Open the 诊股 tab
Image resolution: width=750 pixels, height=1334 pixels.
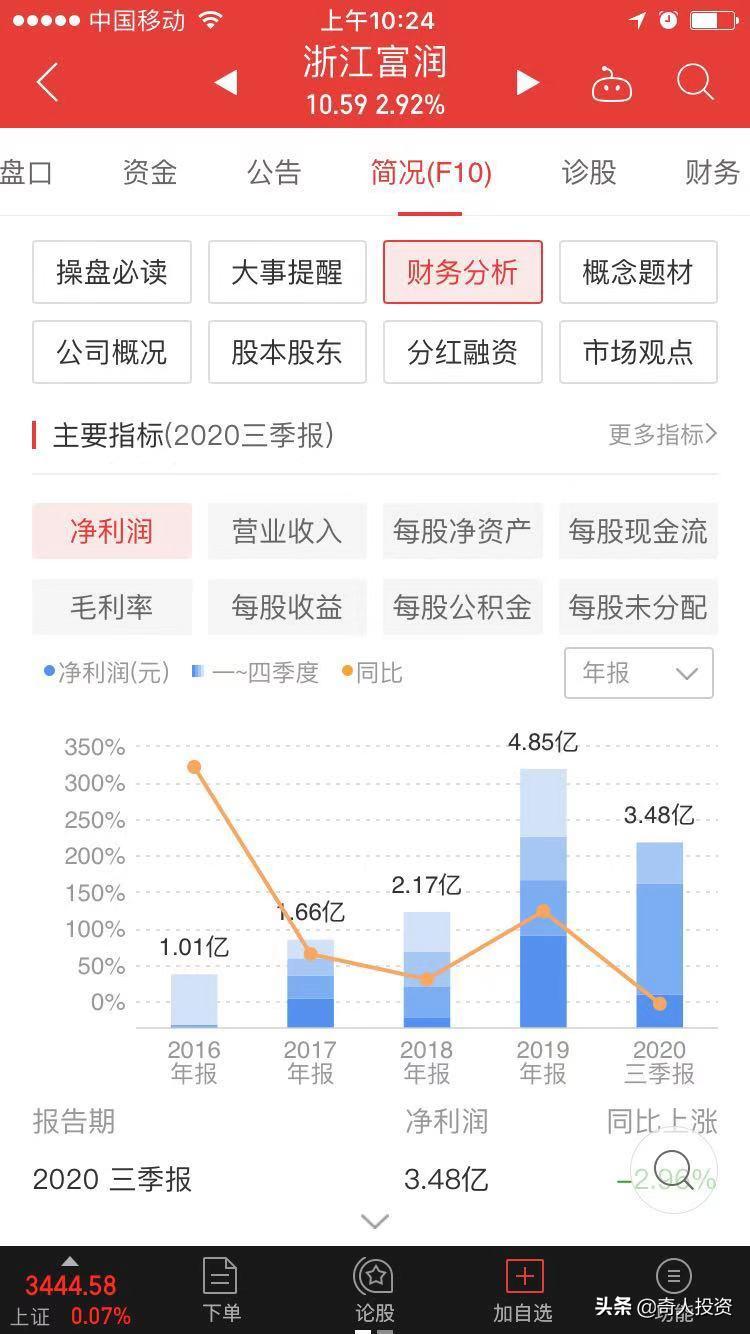[x=588, y=172]
